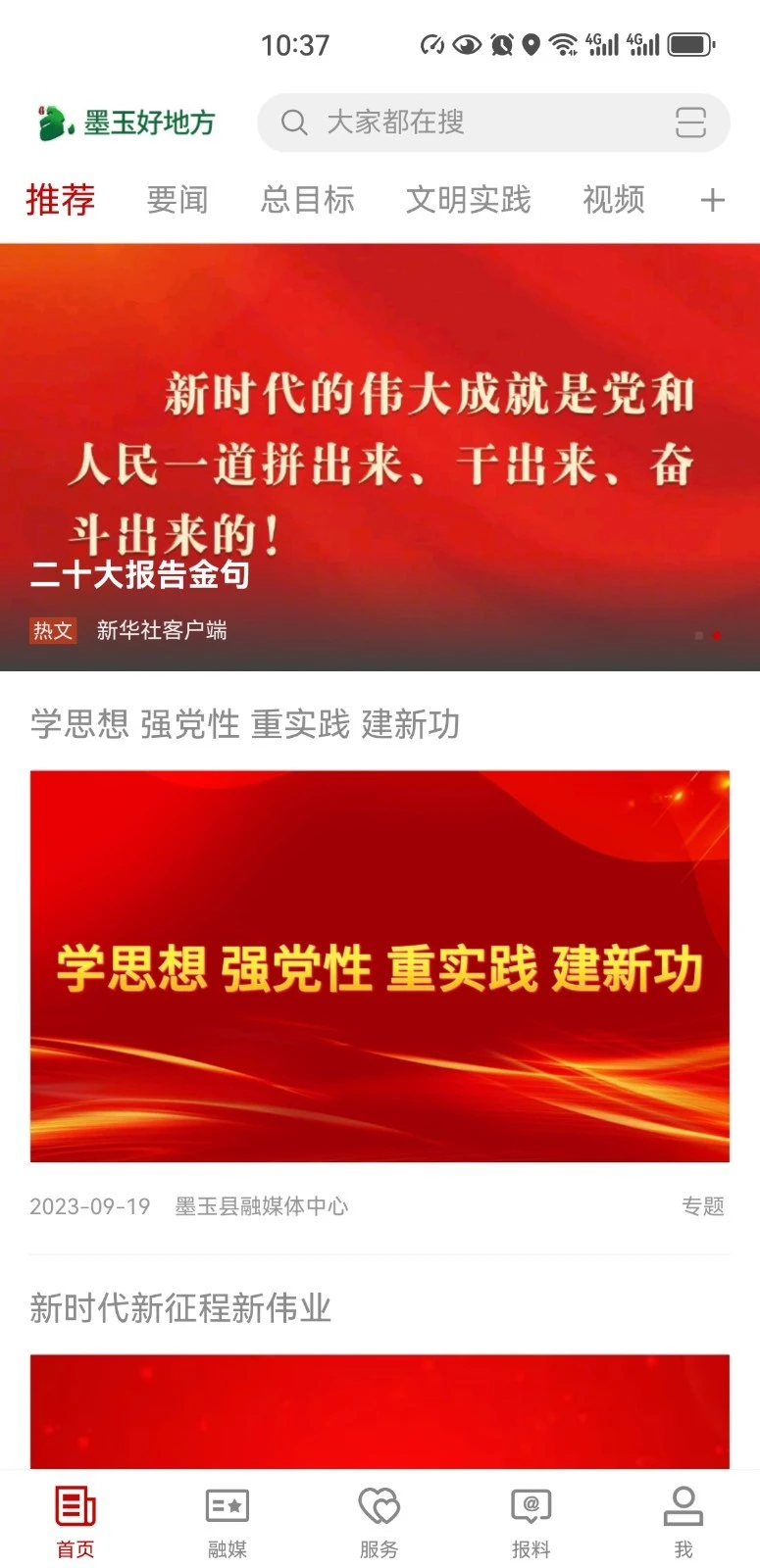Open the 新华社客户端 source link
760x1568 pixels.
(162, 631)
